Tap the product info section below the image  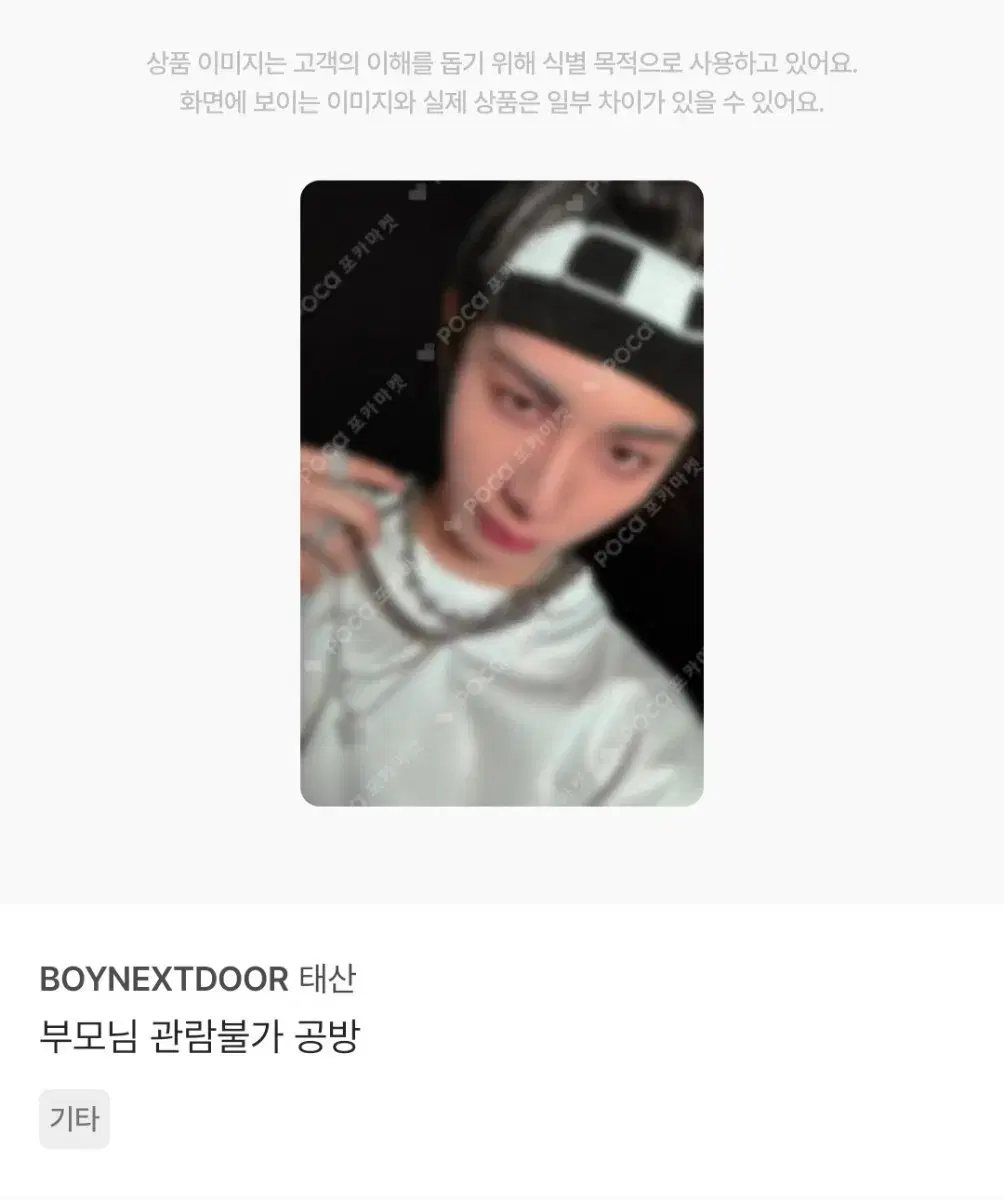[500, 1040]
